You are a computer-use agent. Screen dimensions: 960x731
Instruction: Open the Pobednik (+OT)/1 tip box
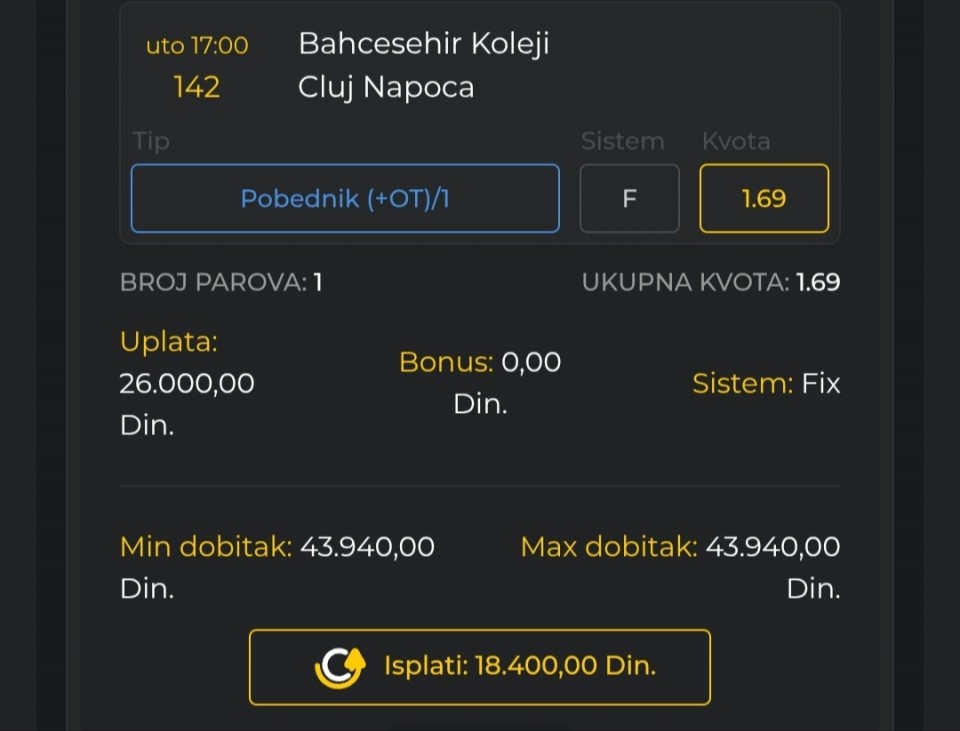(x=345, y=198)
